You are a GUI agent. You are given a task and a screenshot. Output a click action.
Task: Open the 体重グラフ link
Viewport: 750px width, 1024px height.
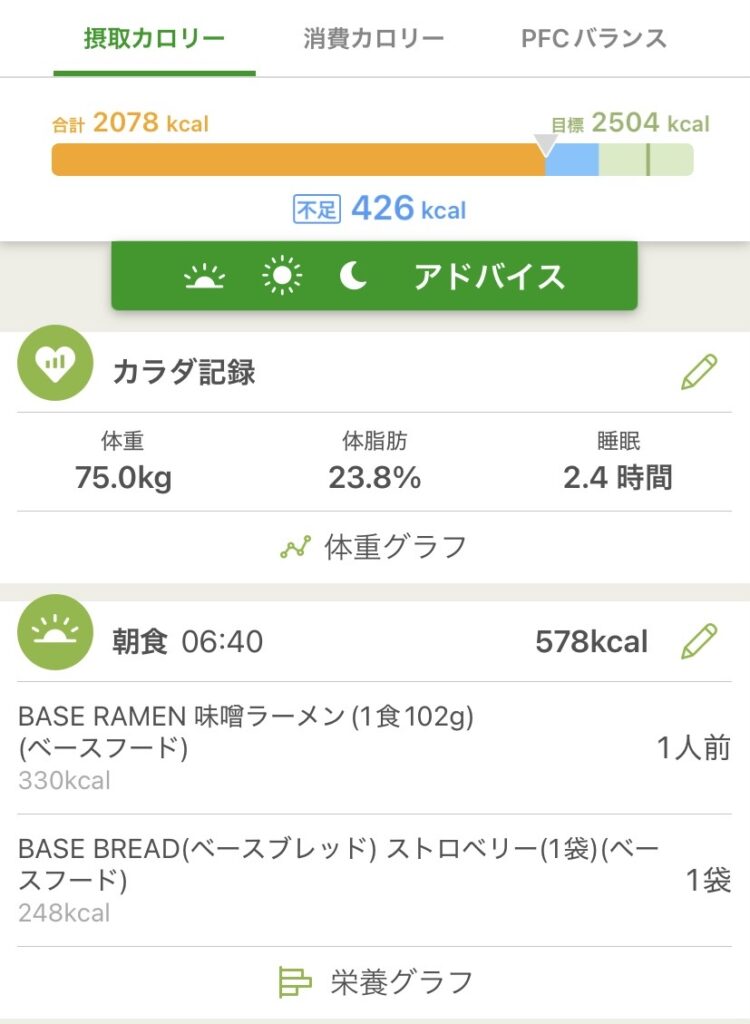pos(374,547)
